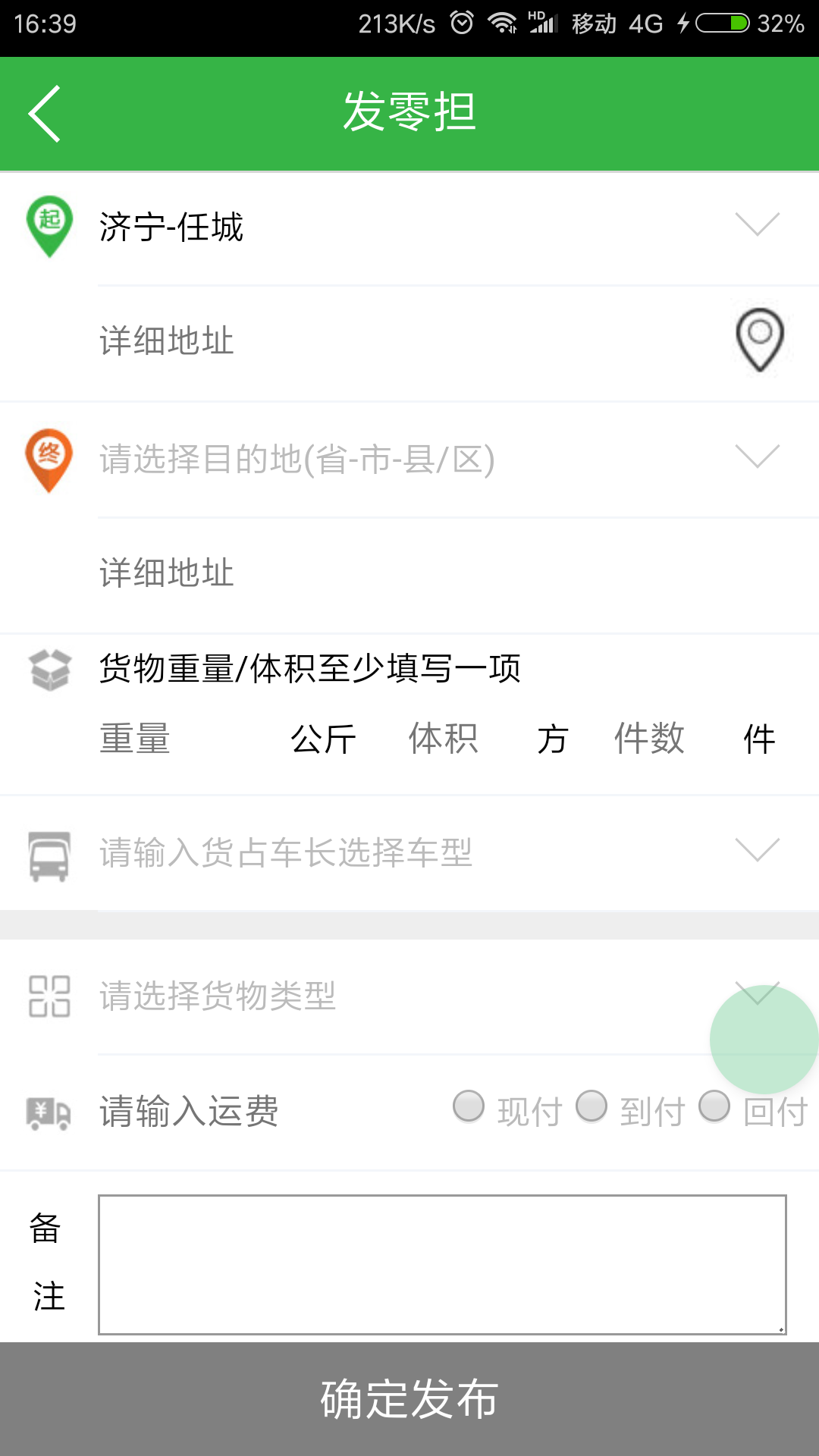
Task: Tap the map pin location icon
Action: point(760,340)
